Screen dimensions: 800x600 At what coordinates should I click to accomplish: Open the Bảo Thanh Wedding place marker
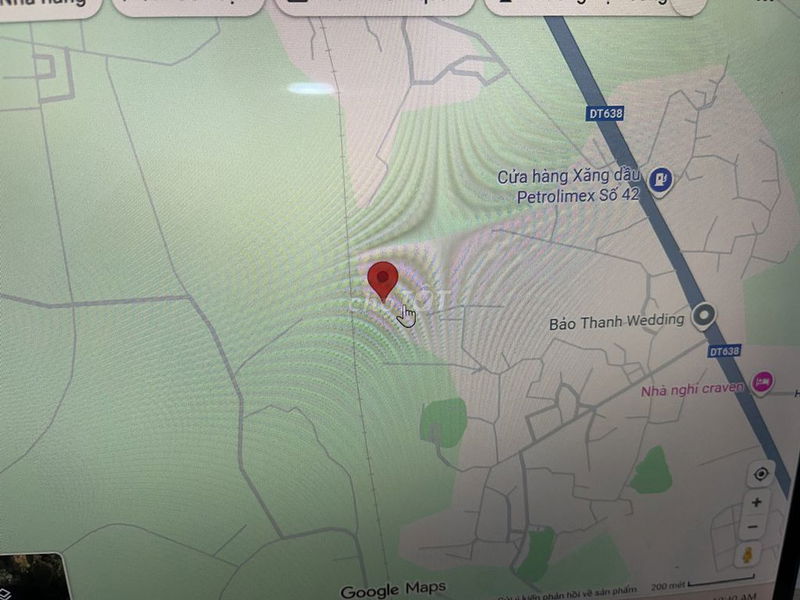click(x=705, y=317)
